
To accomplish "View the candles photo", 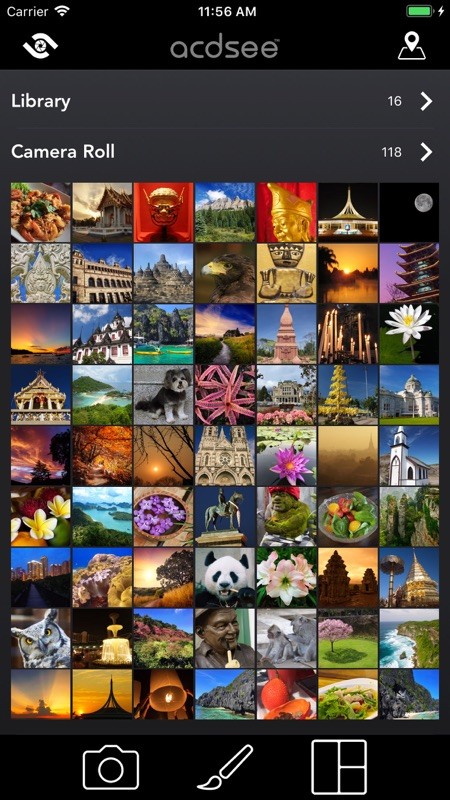I will [x=348, y=334].
